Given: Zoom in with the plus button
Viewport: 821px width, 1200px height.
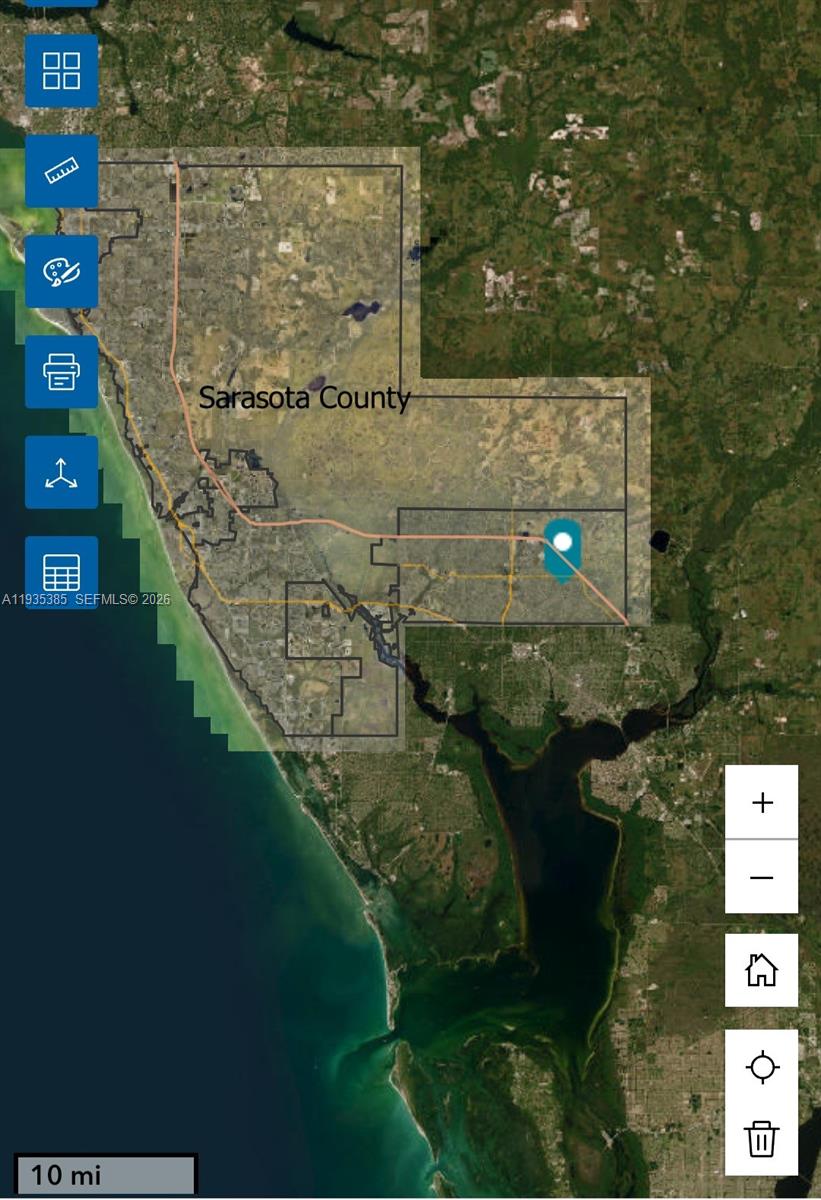Looking at the screenshot, I should (761, 801).
